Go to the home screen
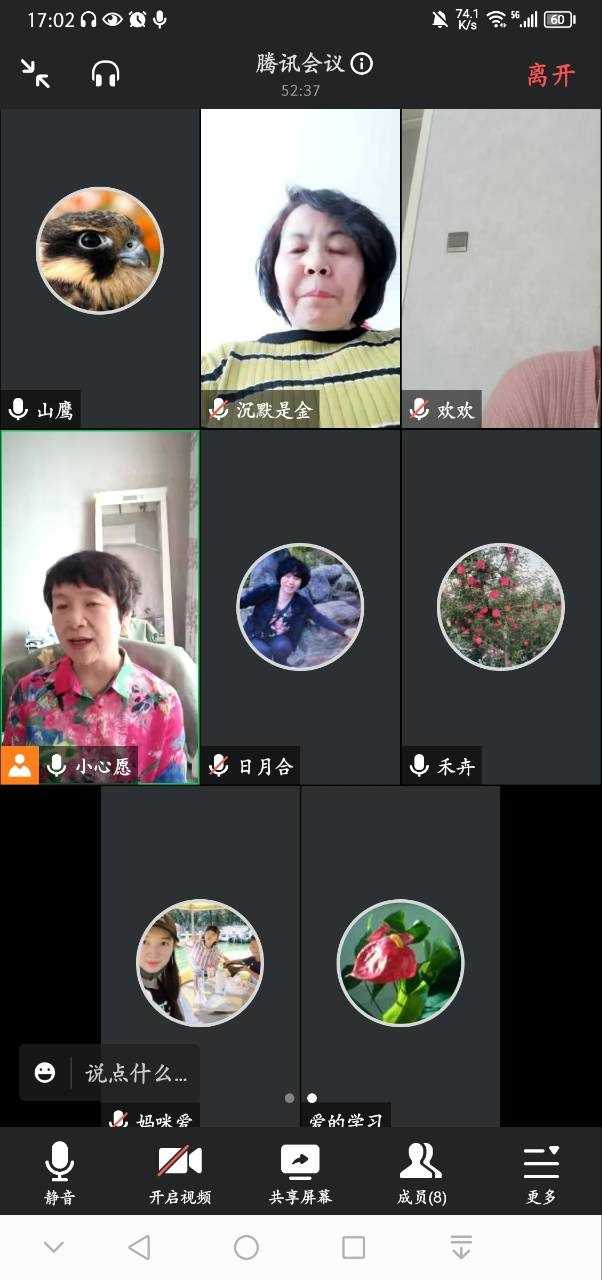This screenshot has height=1280, width=602. point(246,1247)
